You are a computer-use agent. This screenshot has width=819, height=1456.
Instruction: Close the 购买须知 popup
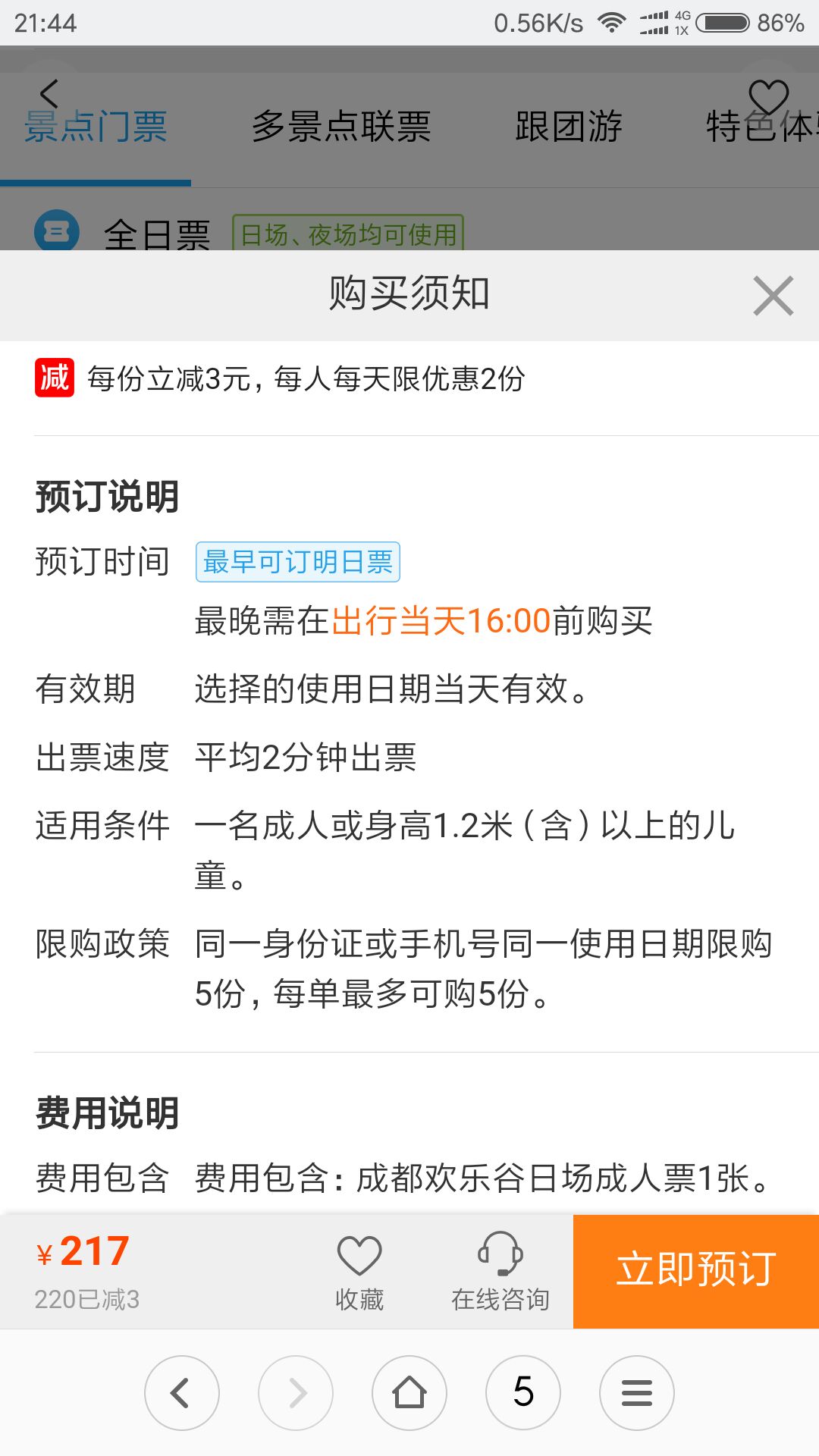click(x=773, y=296)
